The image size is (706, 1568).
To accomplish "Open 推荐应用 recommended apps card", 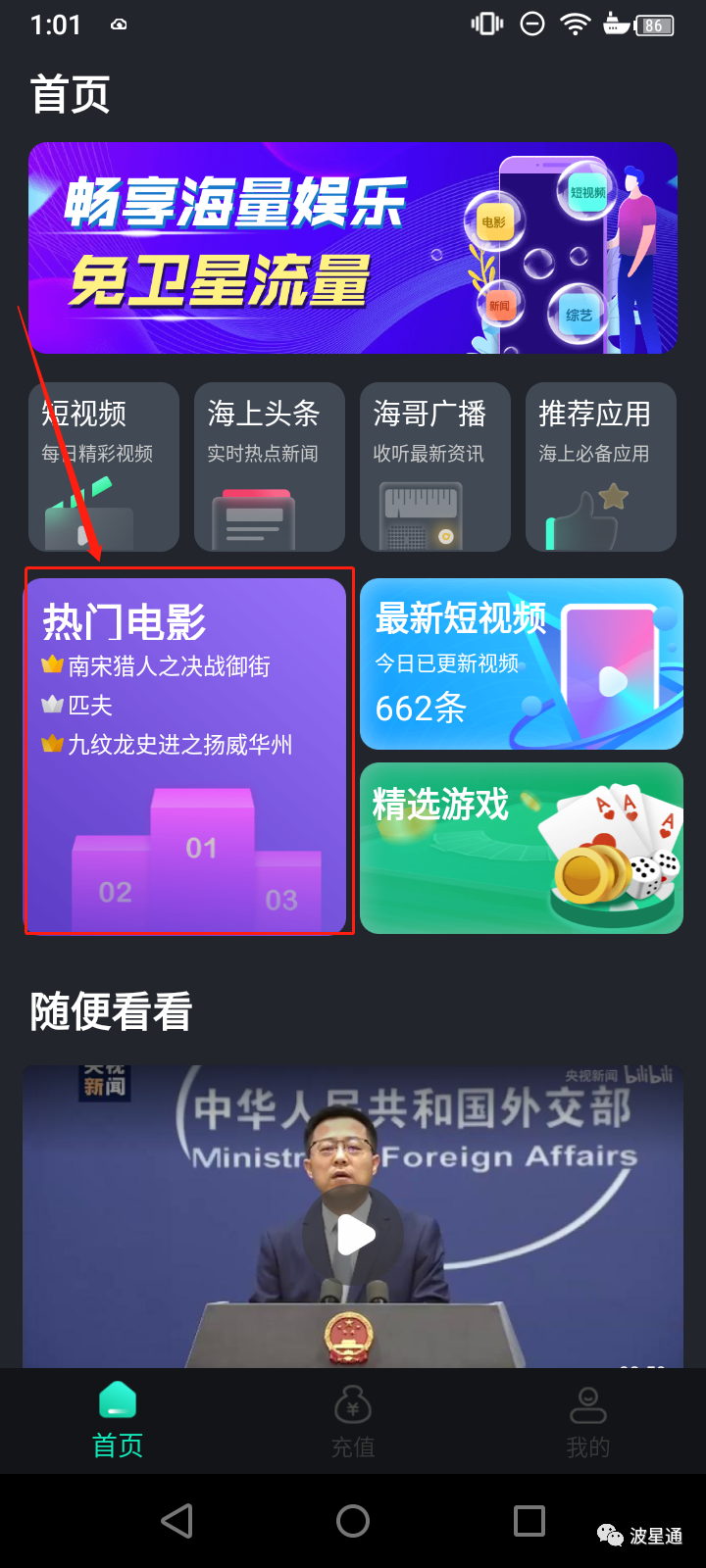I will 601,466.
